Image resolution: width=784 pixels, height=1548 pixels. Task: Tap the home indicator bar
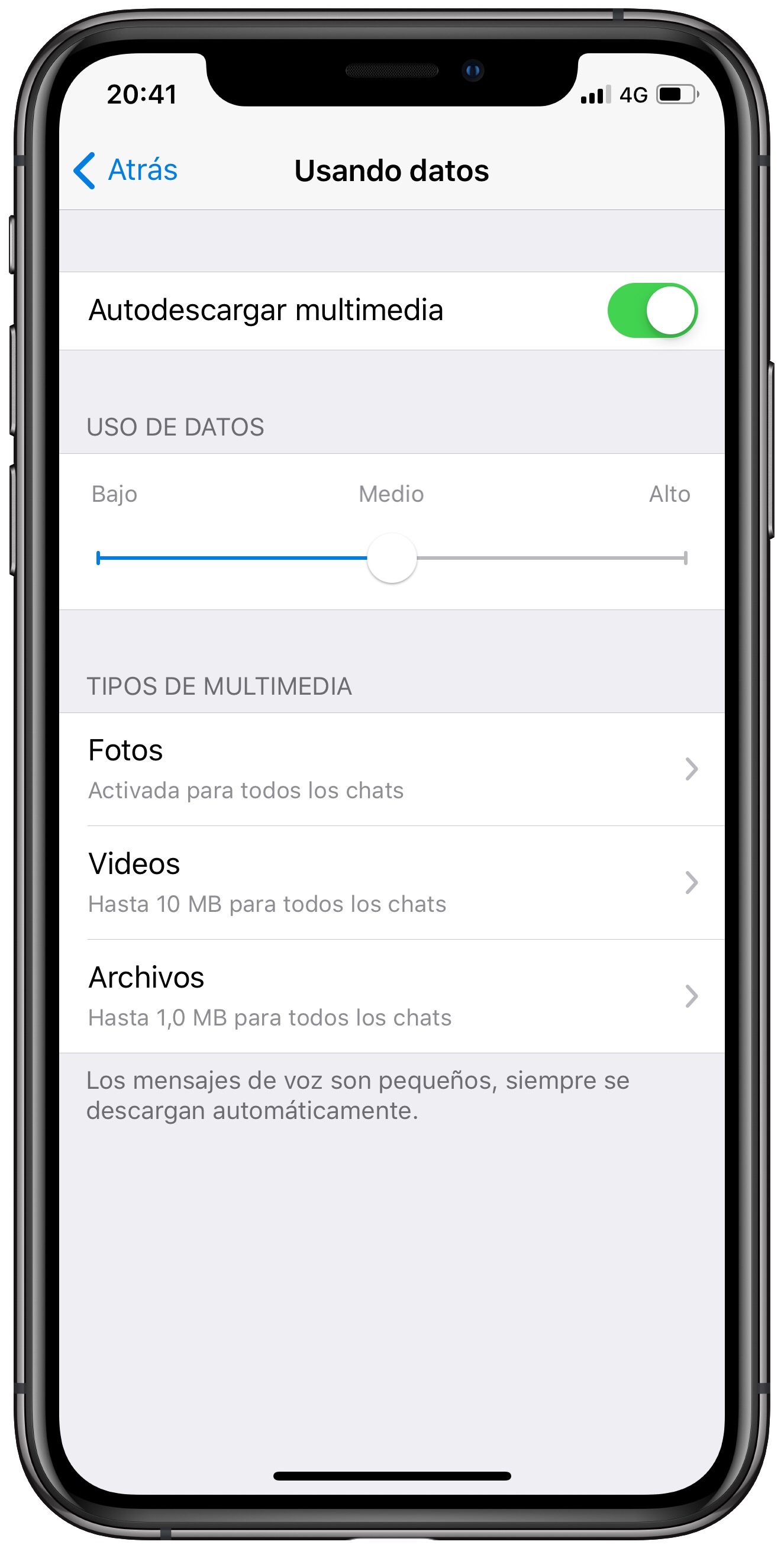392,1475
